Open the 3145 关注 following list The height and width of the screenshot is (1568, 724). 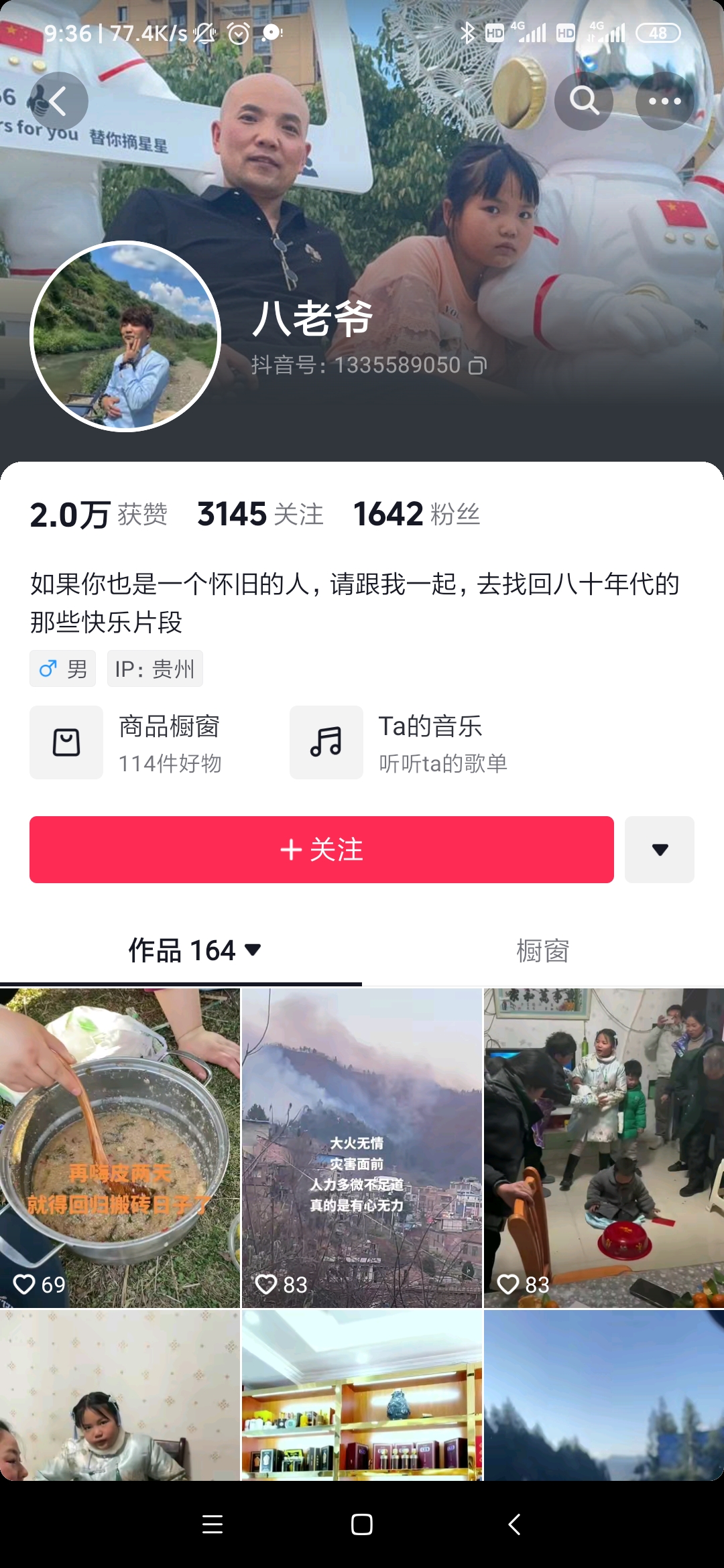click(x=260, y=515)
